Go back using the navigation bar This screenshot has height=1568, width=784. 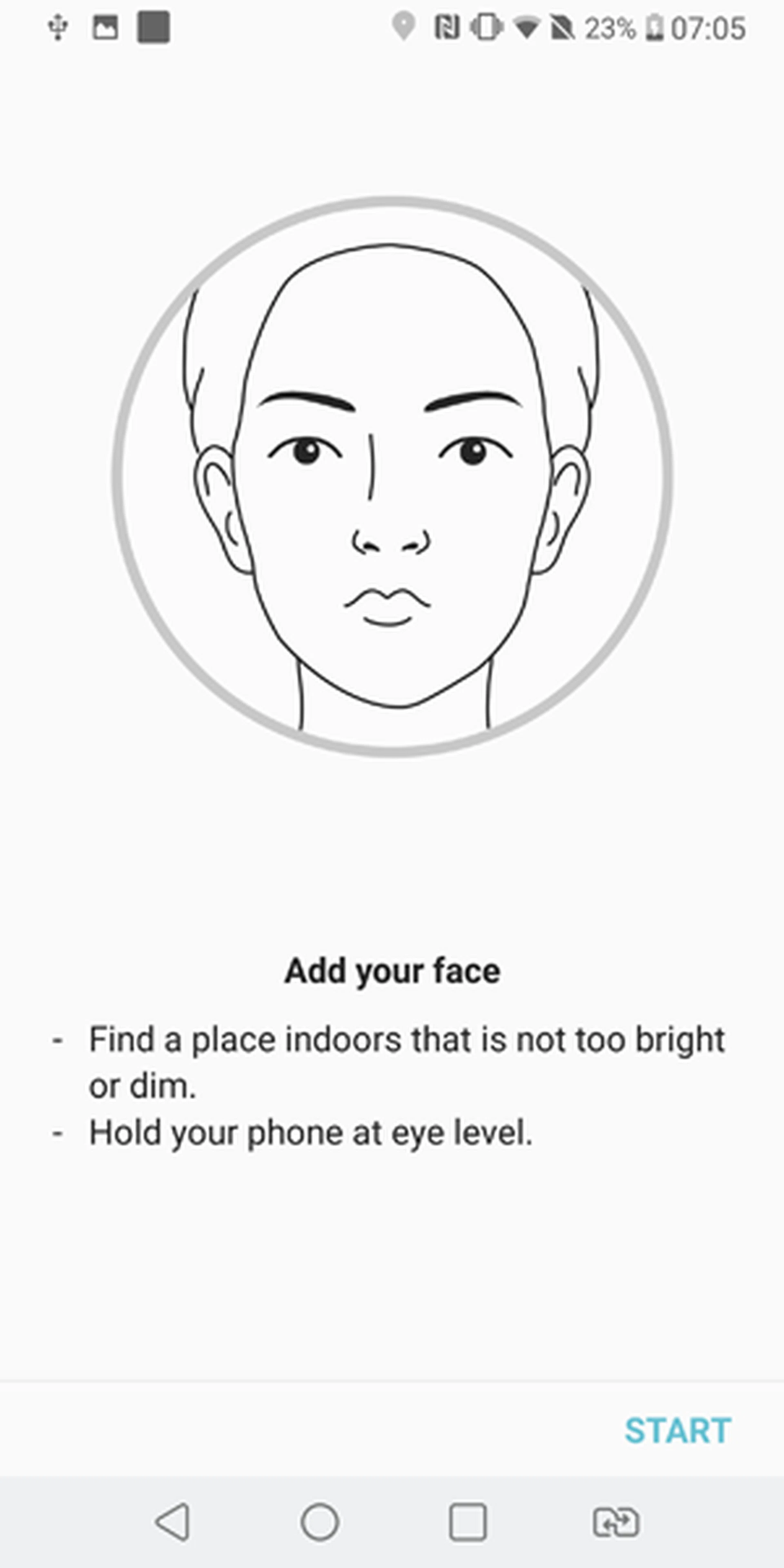click(x=174, y=1522)
